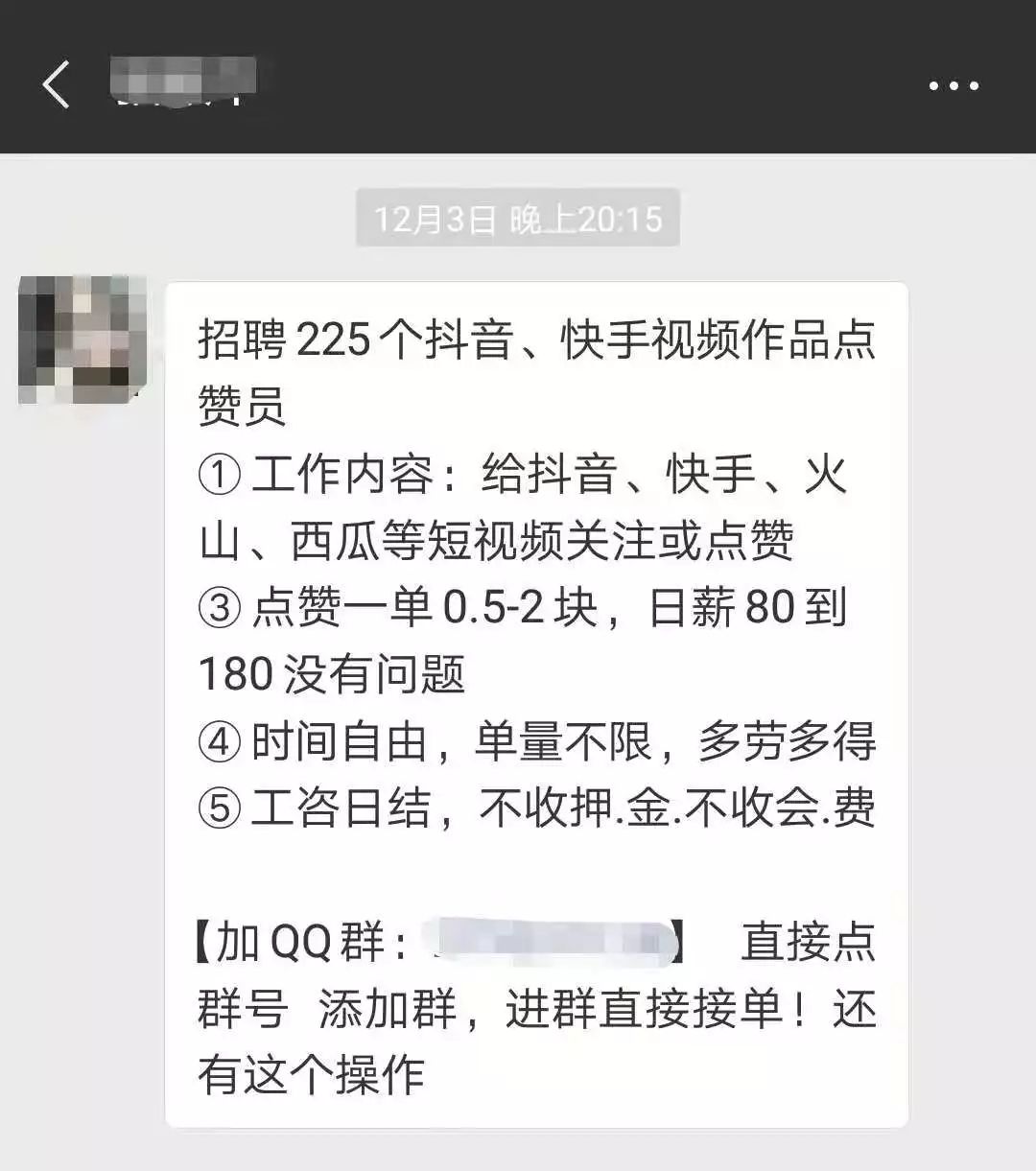Go back using the top-left arrow
Image resolution: width=1036 pixels, height=1171 pixels.
[57, 84]
